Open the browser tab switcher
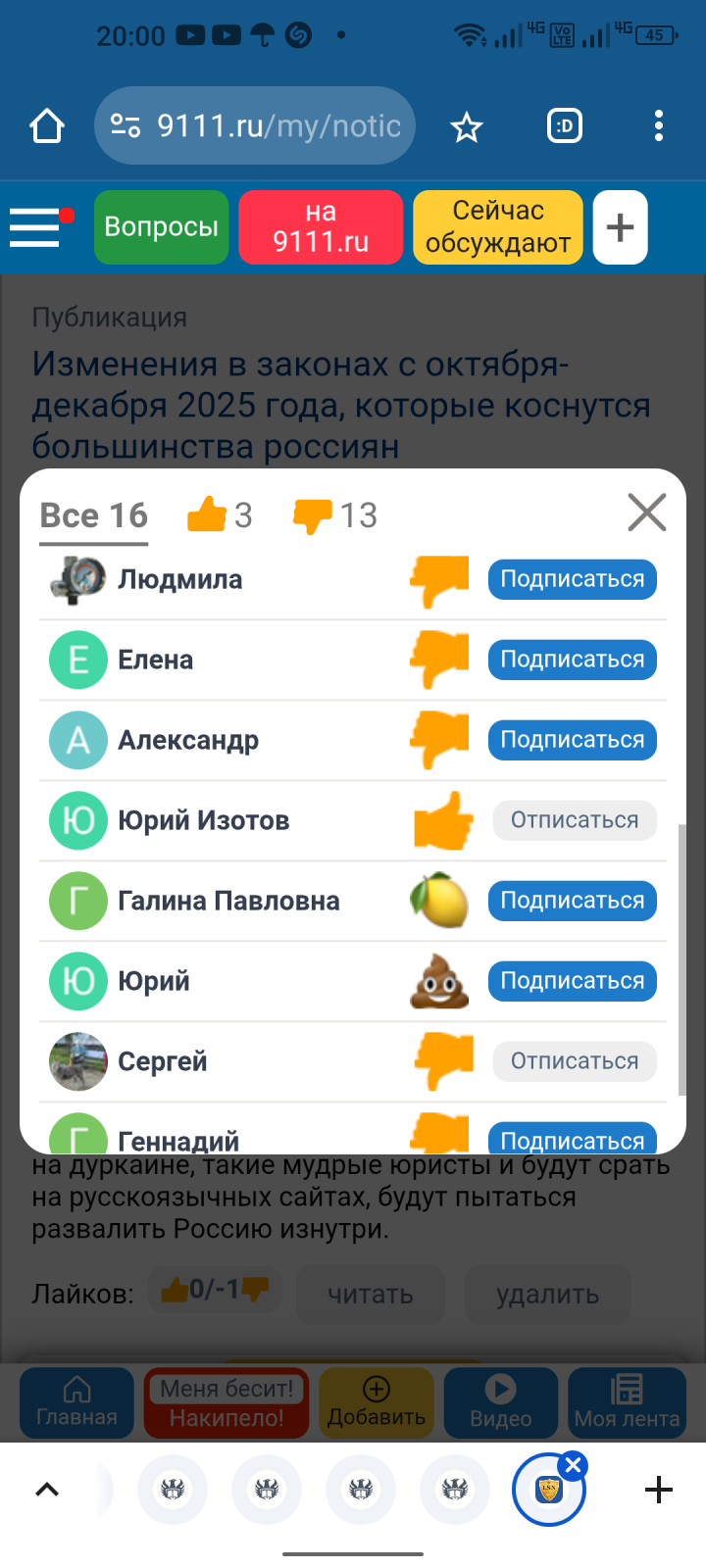Image resolution: width=706 pixels, height=1568 pixels. pyautogui.click(x=565, y=126)
